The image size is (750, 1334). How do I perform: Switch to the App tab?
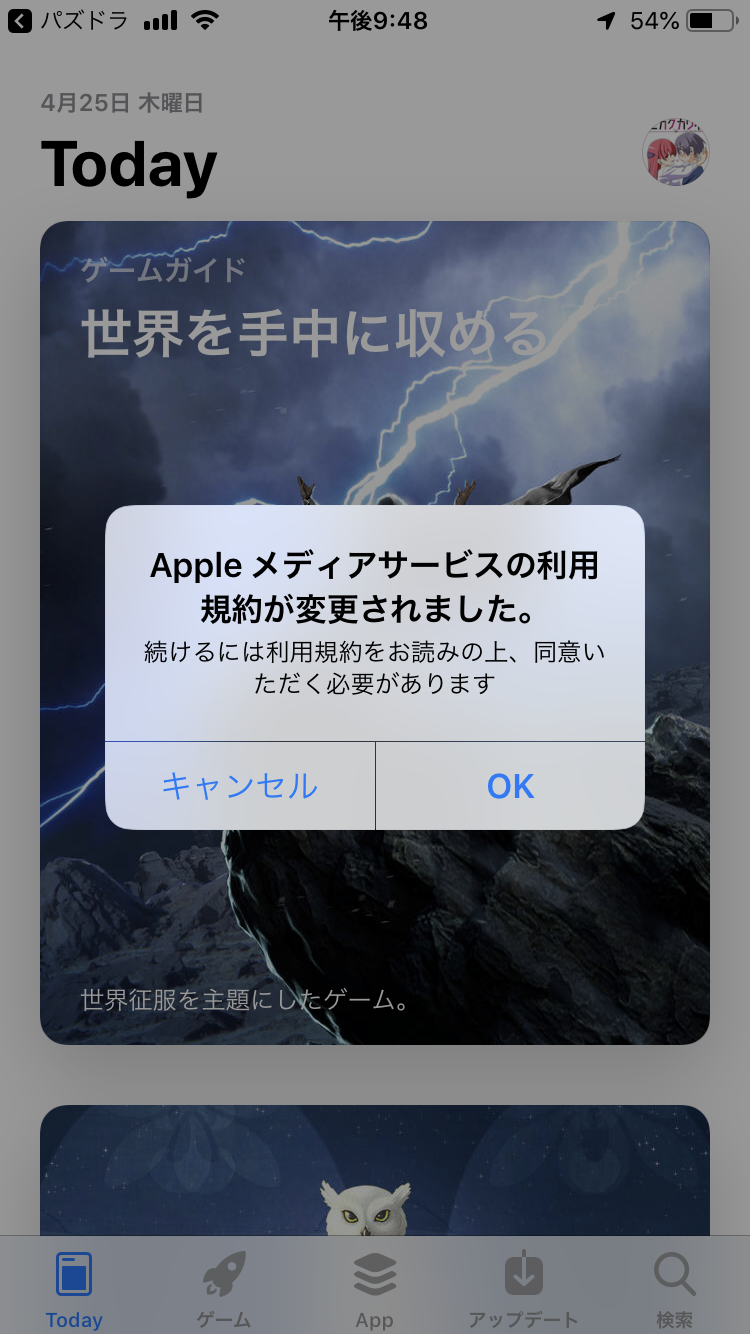tap(374, 1288)
